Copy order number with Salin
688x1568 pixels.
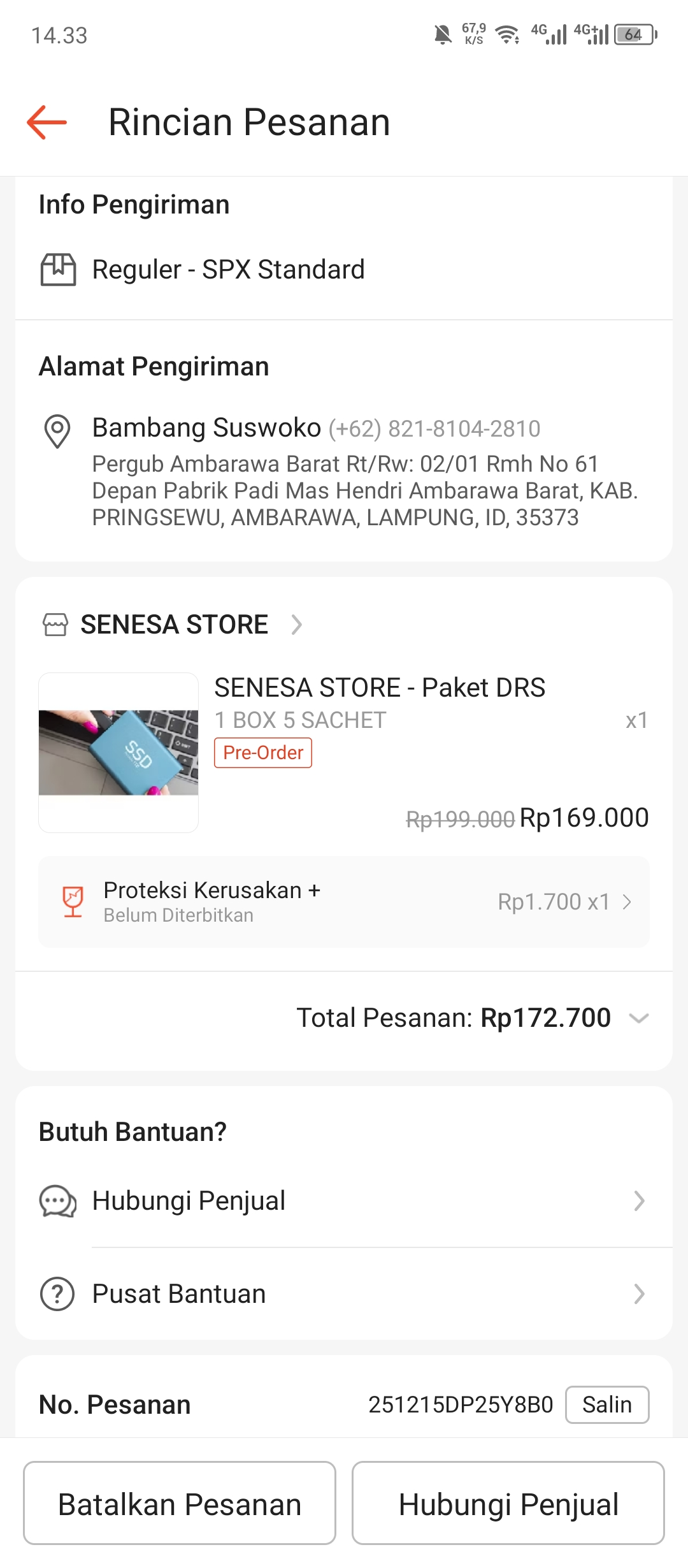coord(606,1405)
